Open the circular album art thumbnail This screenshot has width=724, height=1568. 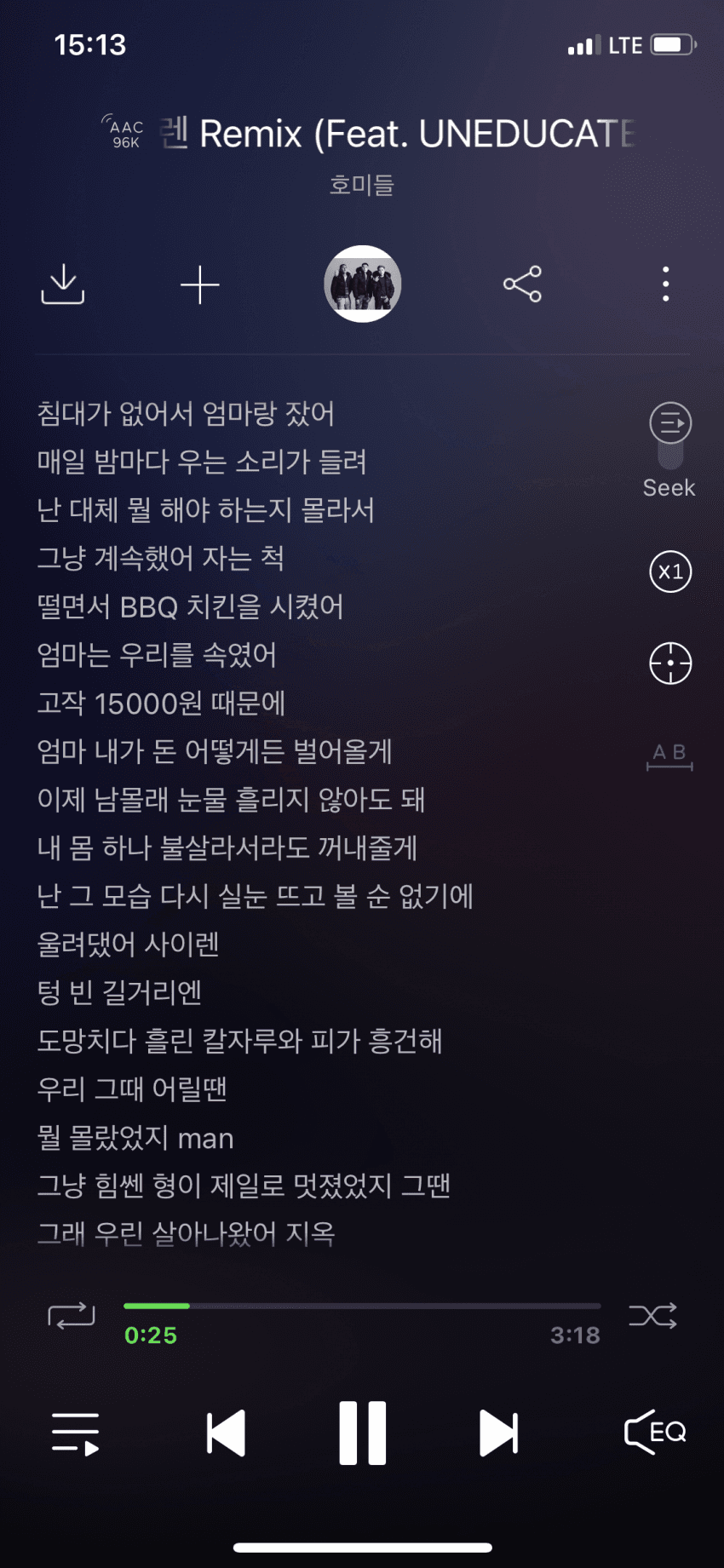[363, 284]
